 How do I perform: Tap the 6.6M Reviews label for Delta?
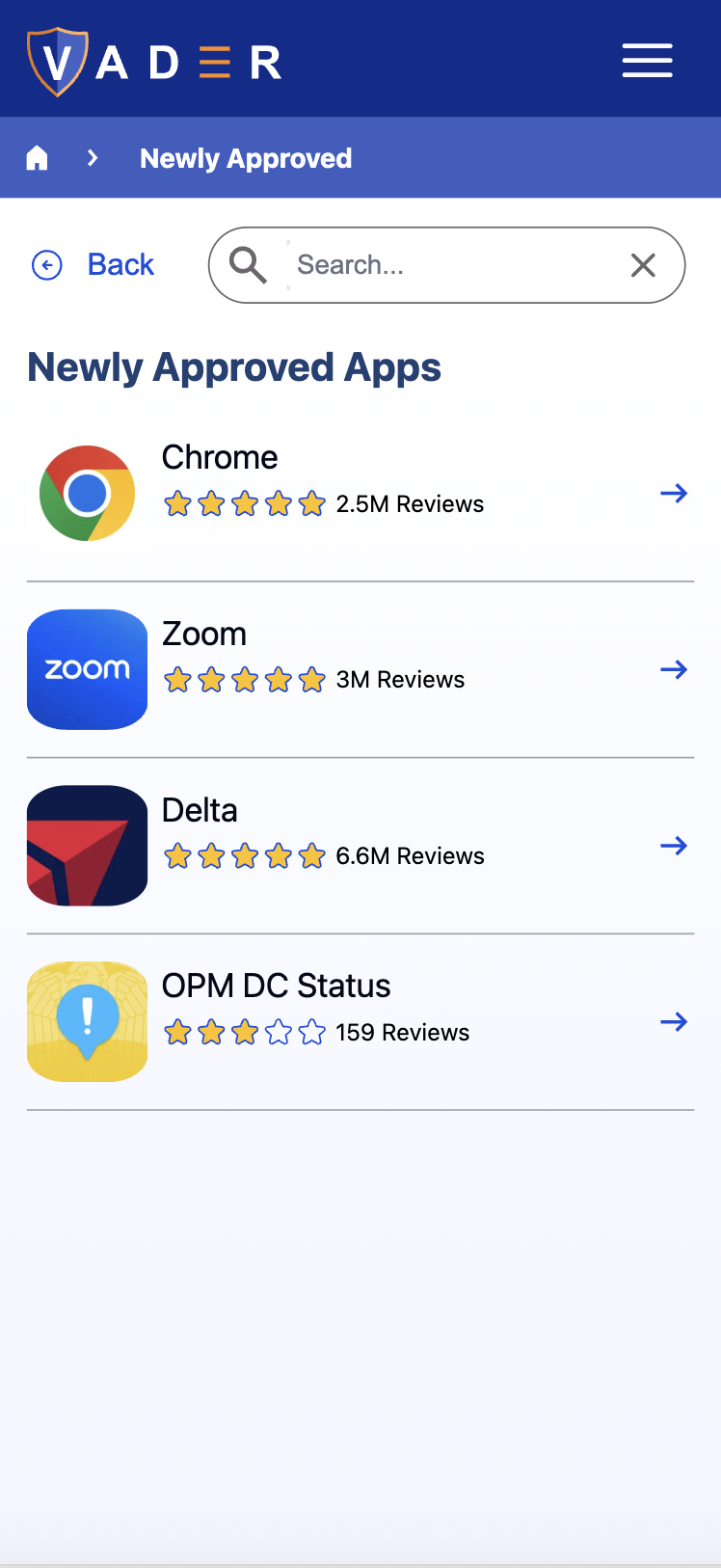409,855
